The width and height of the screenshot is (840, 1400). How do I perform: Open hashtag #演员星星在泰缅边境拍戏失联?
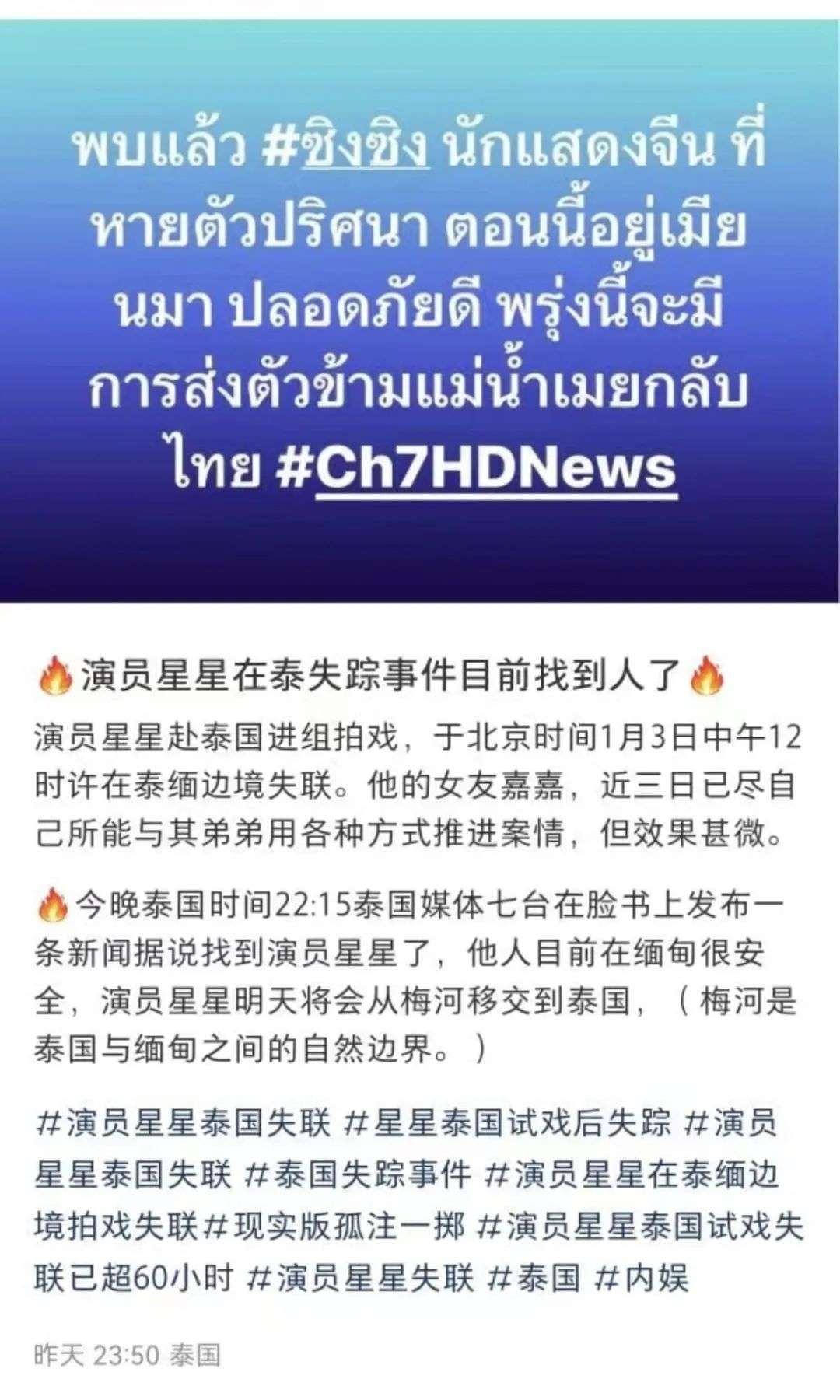(630, 1174)
